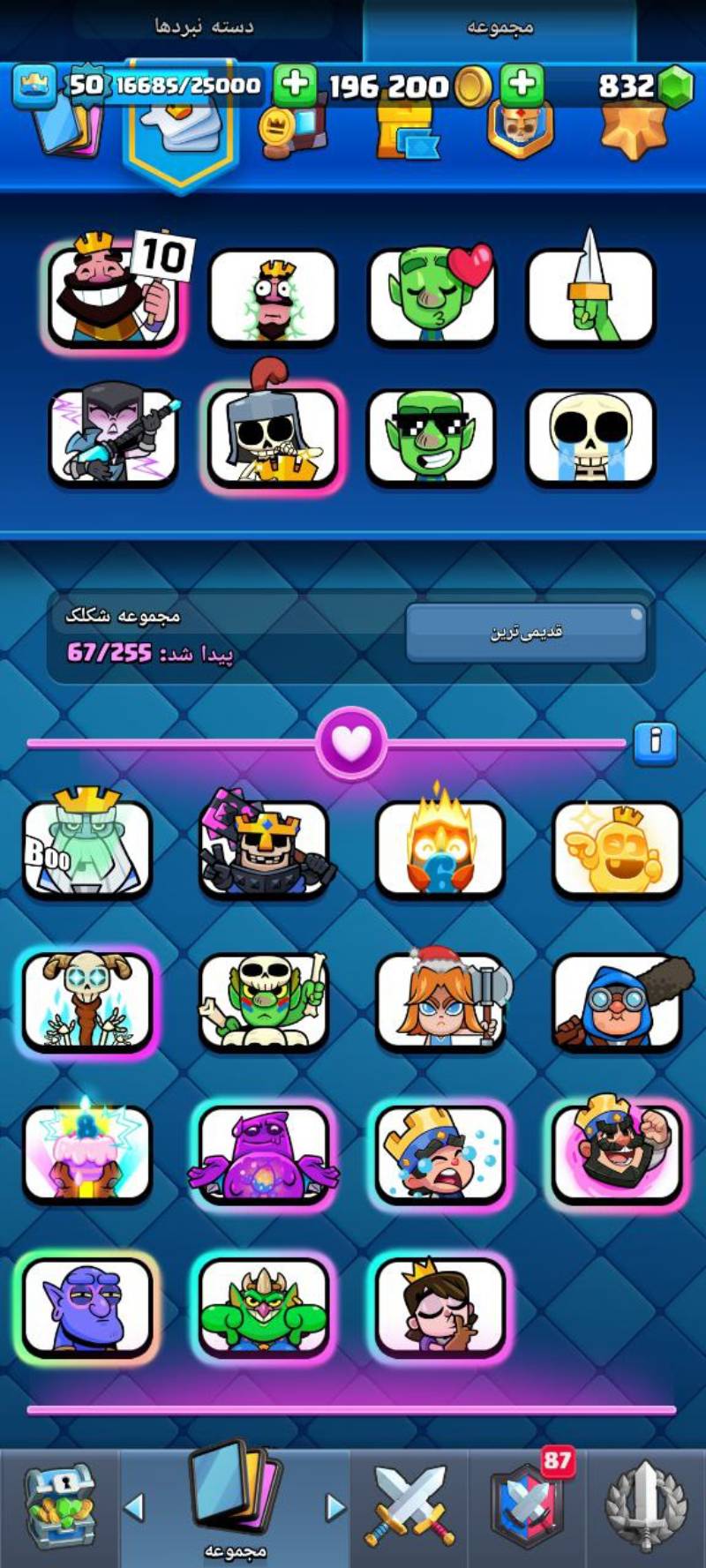Show emote info with the blue i icon
The height and width of the screenshot is (1568, 706).
point(655,741)
